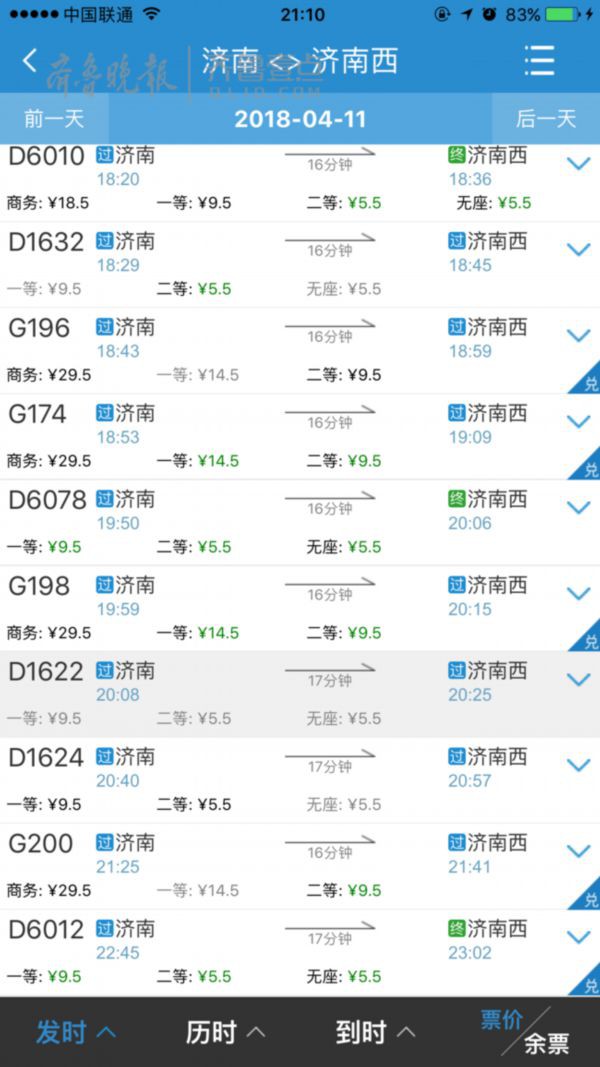Expand details for train G198
This screenshot has width=600, height=1067.
pos(578,593)
